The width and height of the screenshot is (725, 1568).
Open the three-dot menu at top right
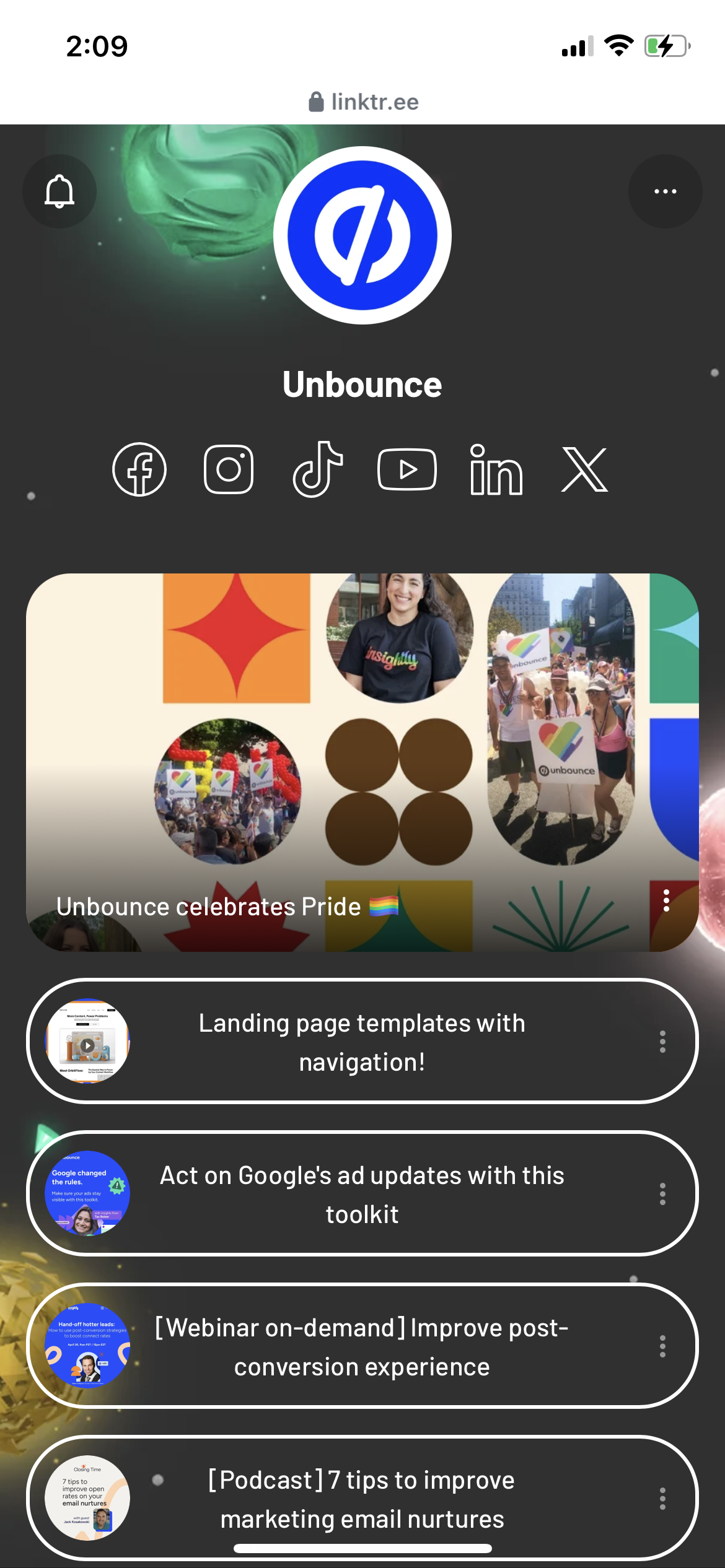[x=665, y=191]
